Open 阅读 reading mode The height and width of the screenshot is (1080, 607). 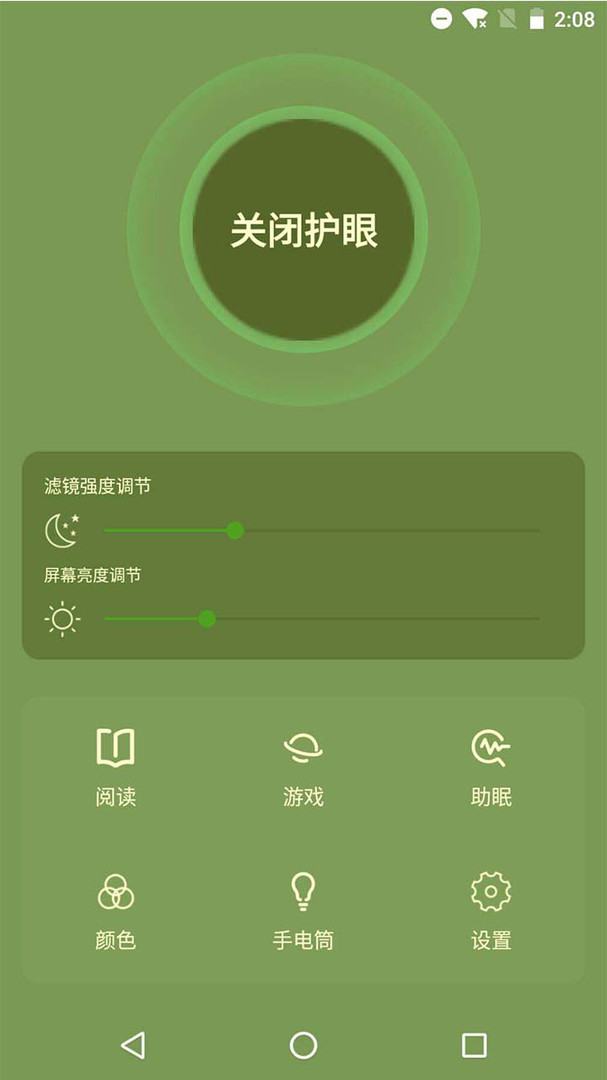click(116, 767)
